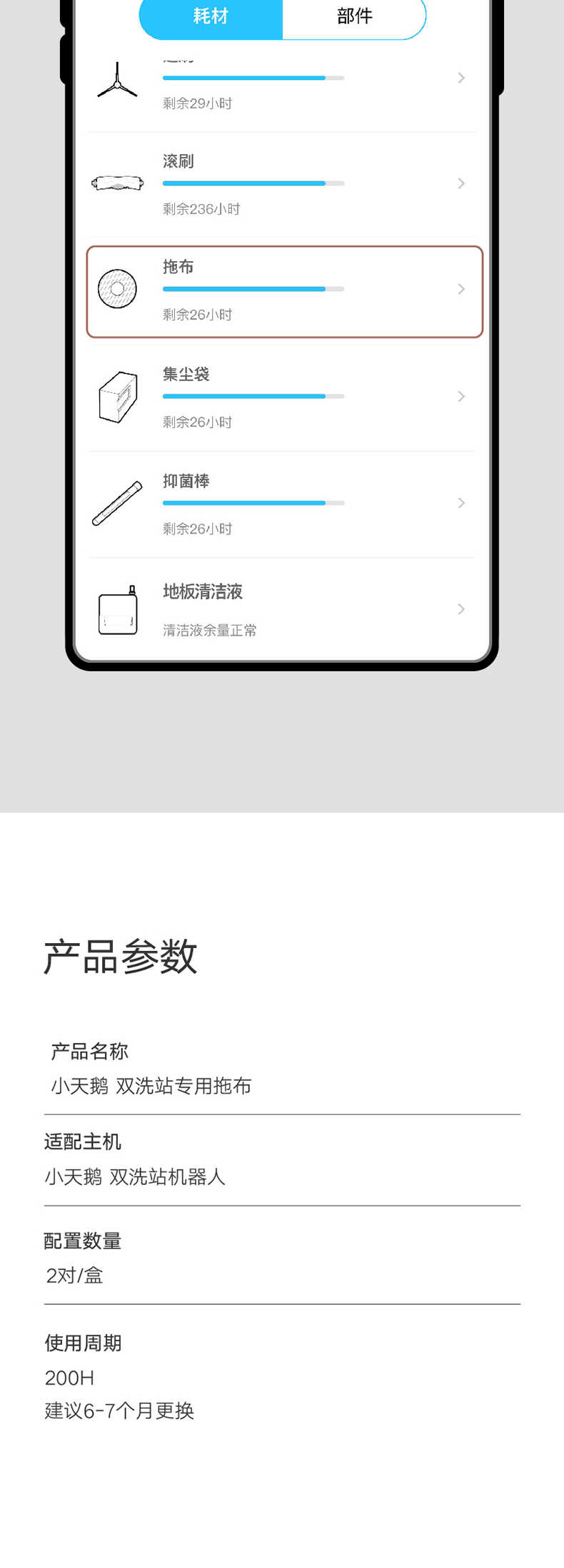Click the 剩余29小时 label
Screen dimensions: 564x1568
point(198,103)
